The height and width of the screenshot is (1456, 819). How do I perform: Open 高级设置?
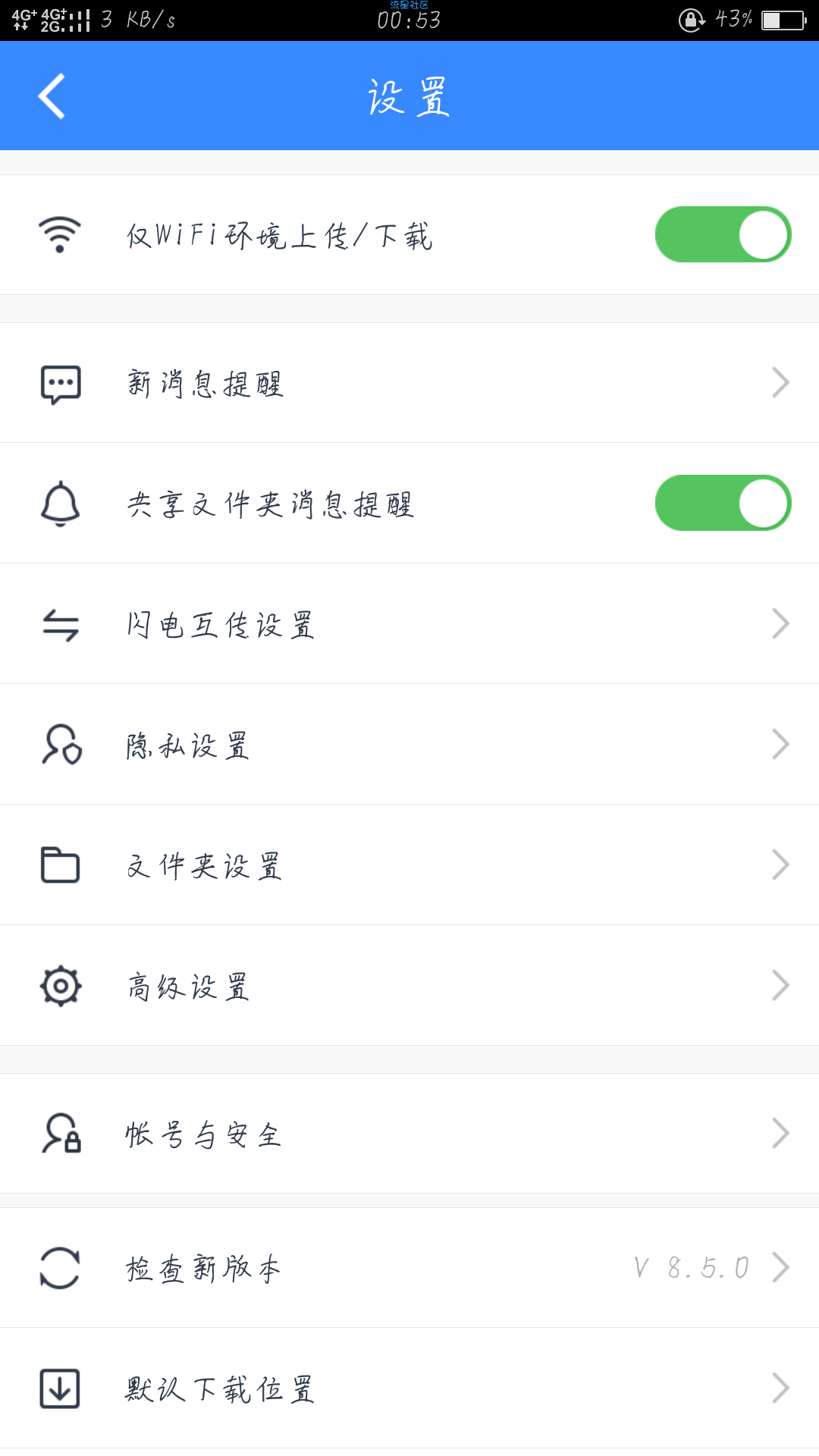click(x=409, y=986)
